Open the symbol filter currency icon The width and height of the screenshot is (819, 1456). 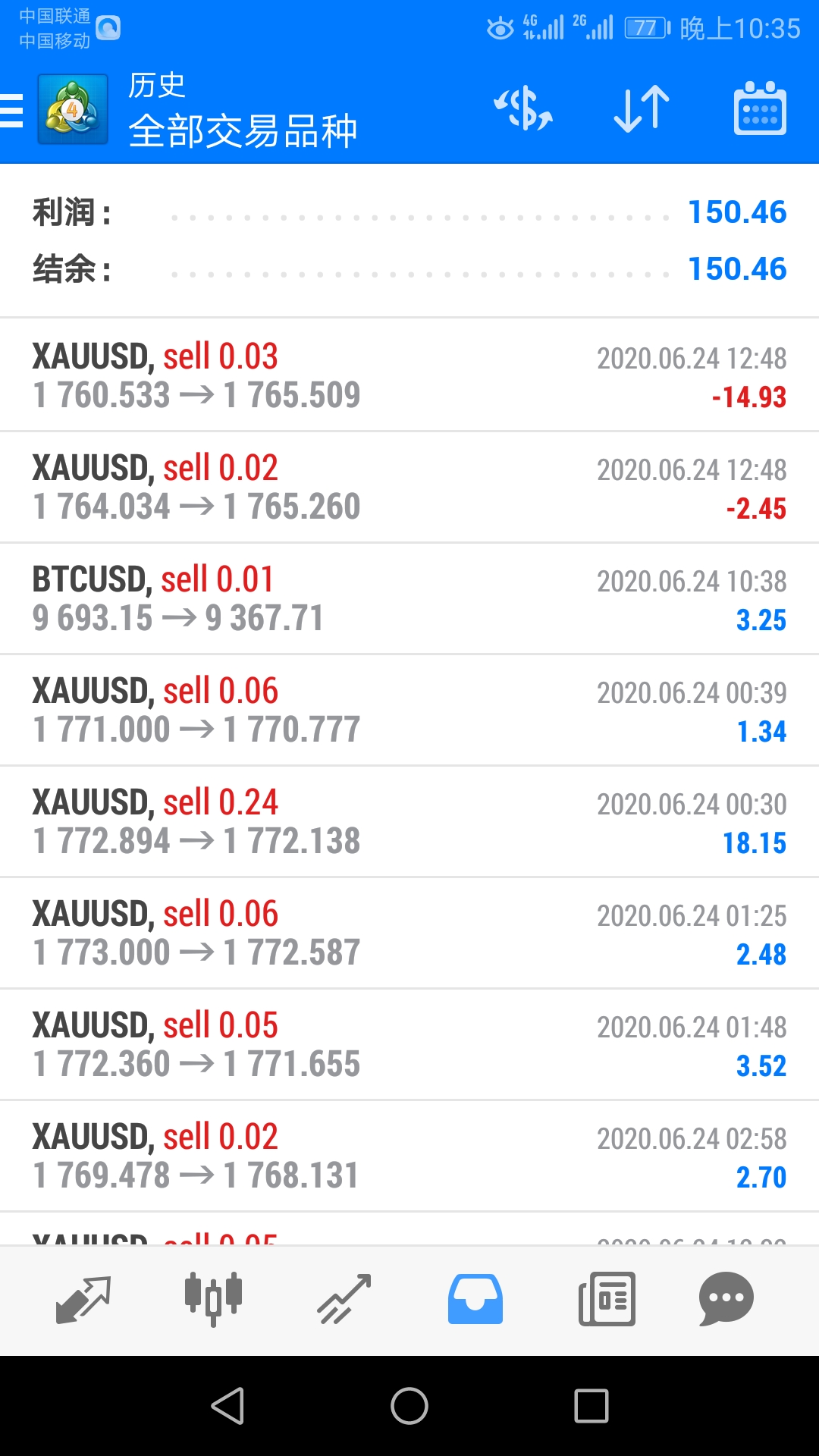(x=523, y=108)
